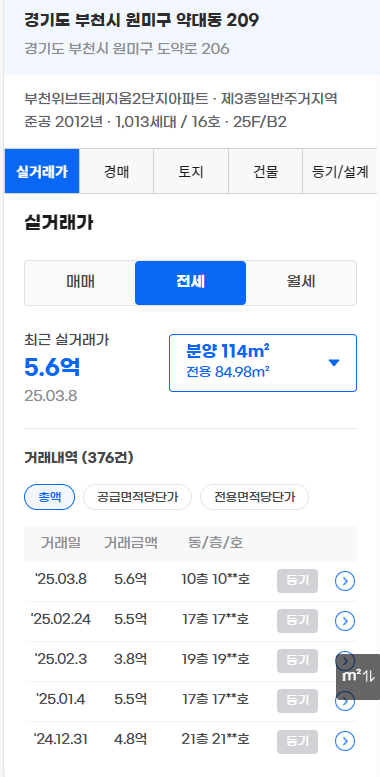
Task: Open details arrow for the '25.02.24 transaction
Action: tap(345, 621)
